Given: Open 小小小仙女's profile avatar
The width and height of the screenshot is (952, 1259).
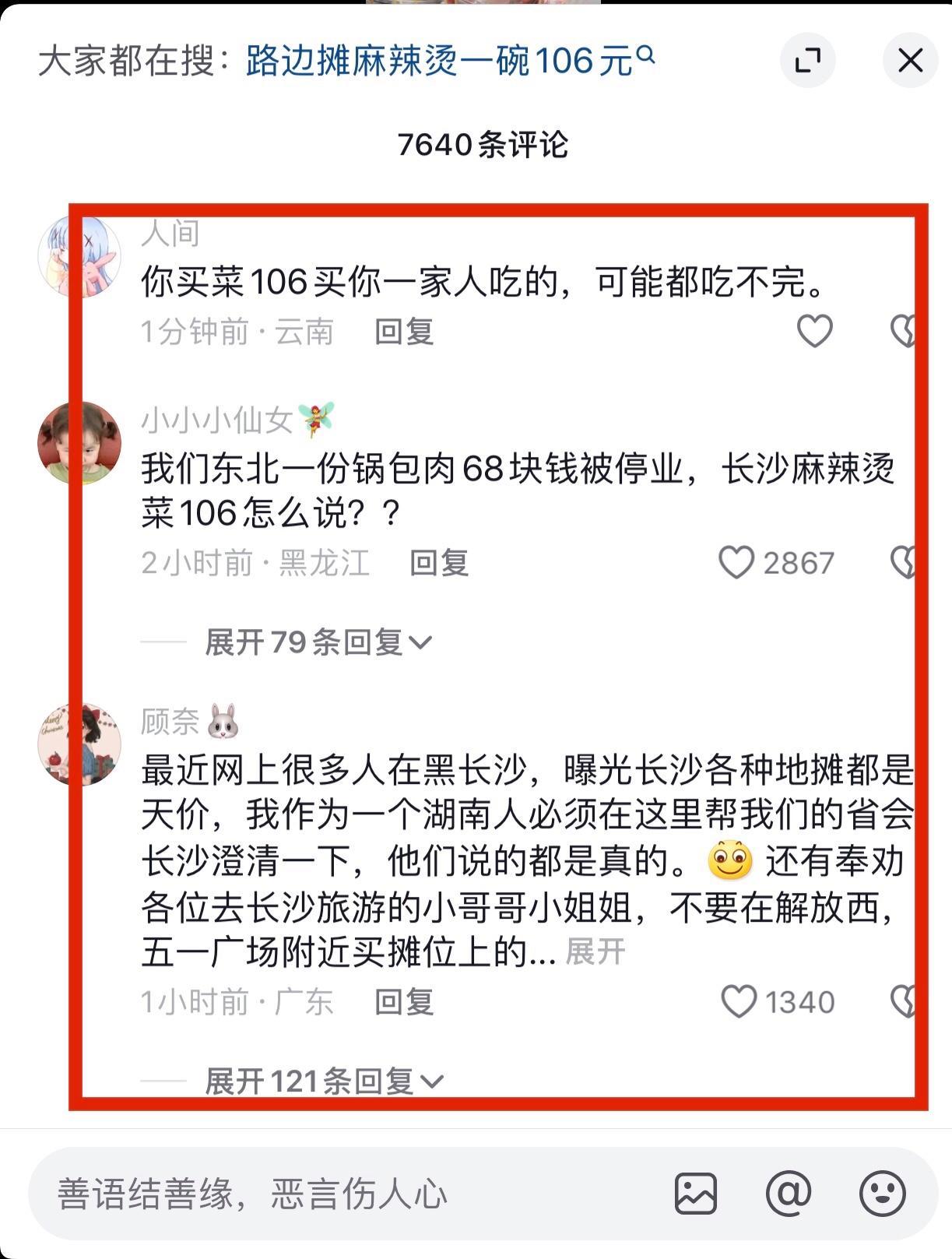Looking at the screenshot, I should click(79, 442).
